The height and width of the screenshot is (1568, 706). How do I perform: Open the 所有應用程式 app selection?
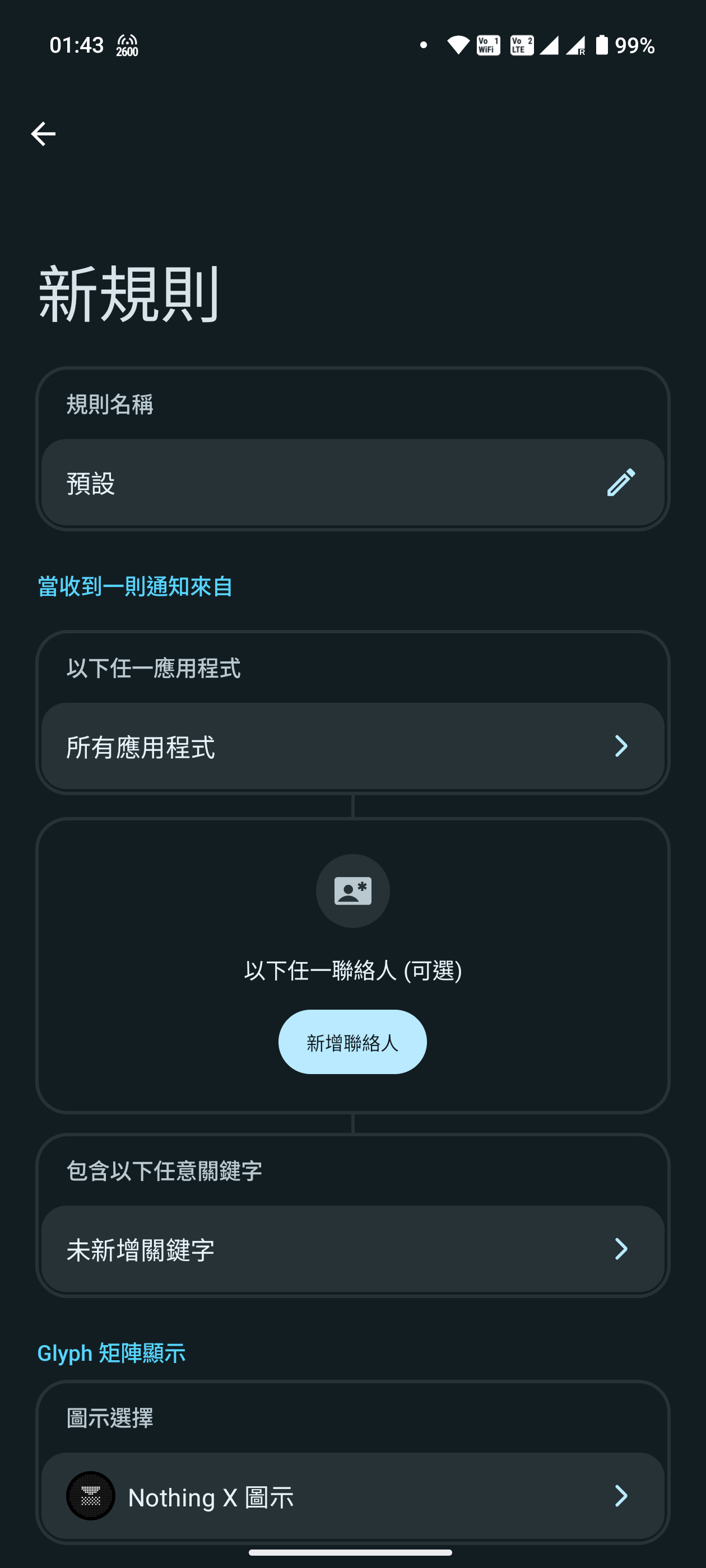coord(352,746)
